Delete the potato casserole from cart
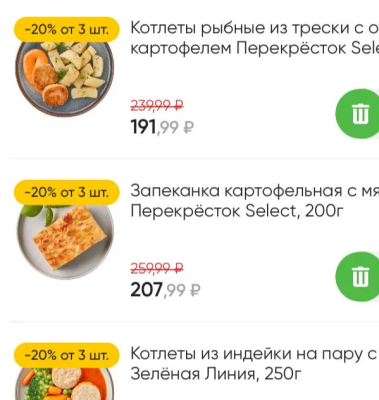The image size is (379, 400). tap(358, 277)
